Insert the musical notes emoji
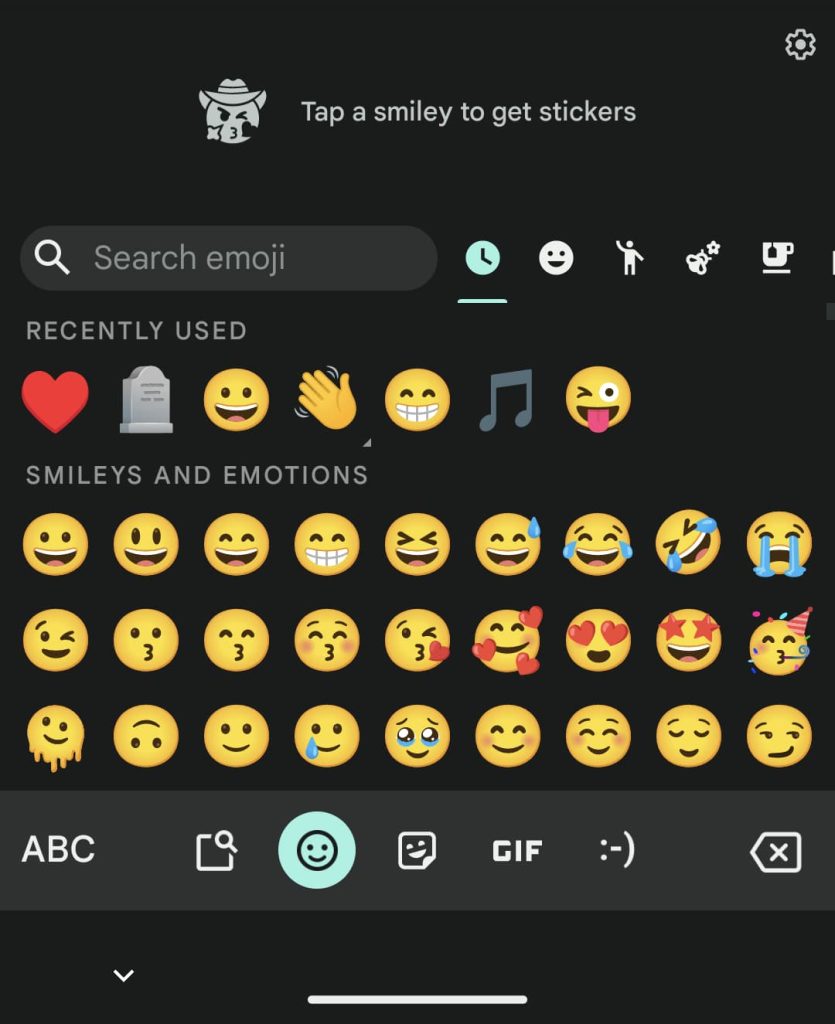This screenshot has width=835, height=1024. click(507, 400)
